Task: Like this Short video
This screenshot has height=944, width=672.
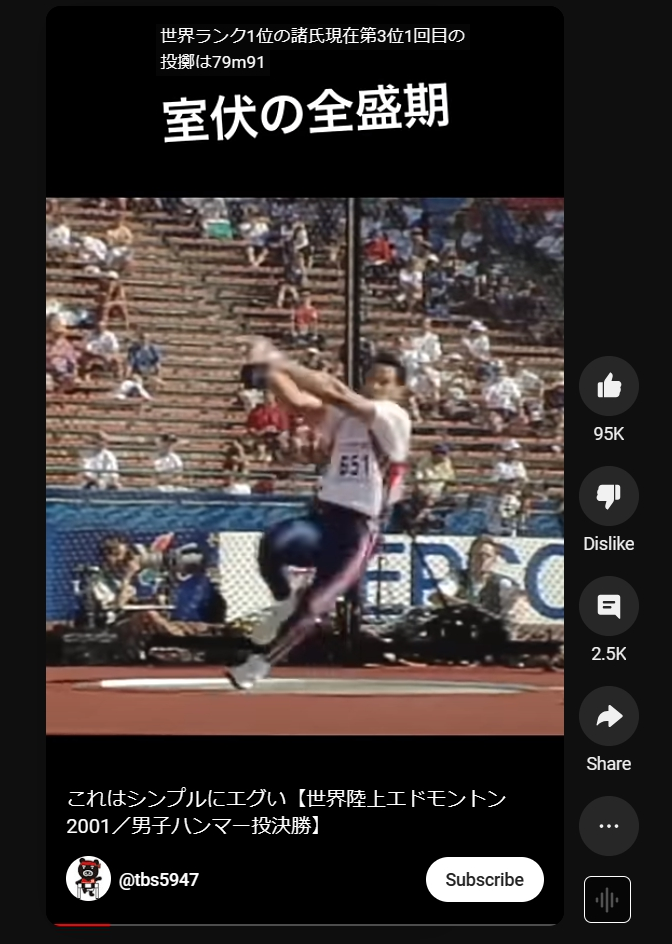Action: pyautogui.click(x=608, y=386)
